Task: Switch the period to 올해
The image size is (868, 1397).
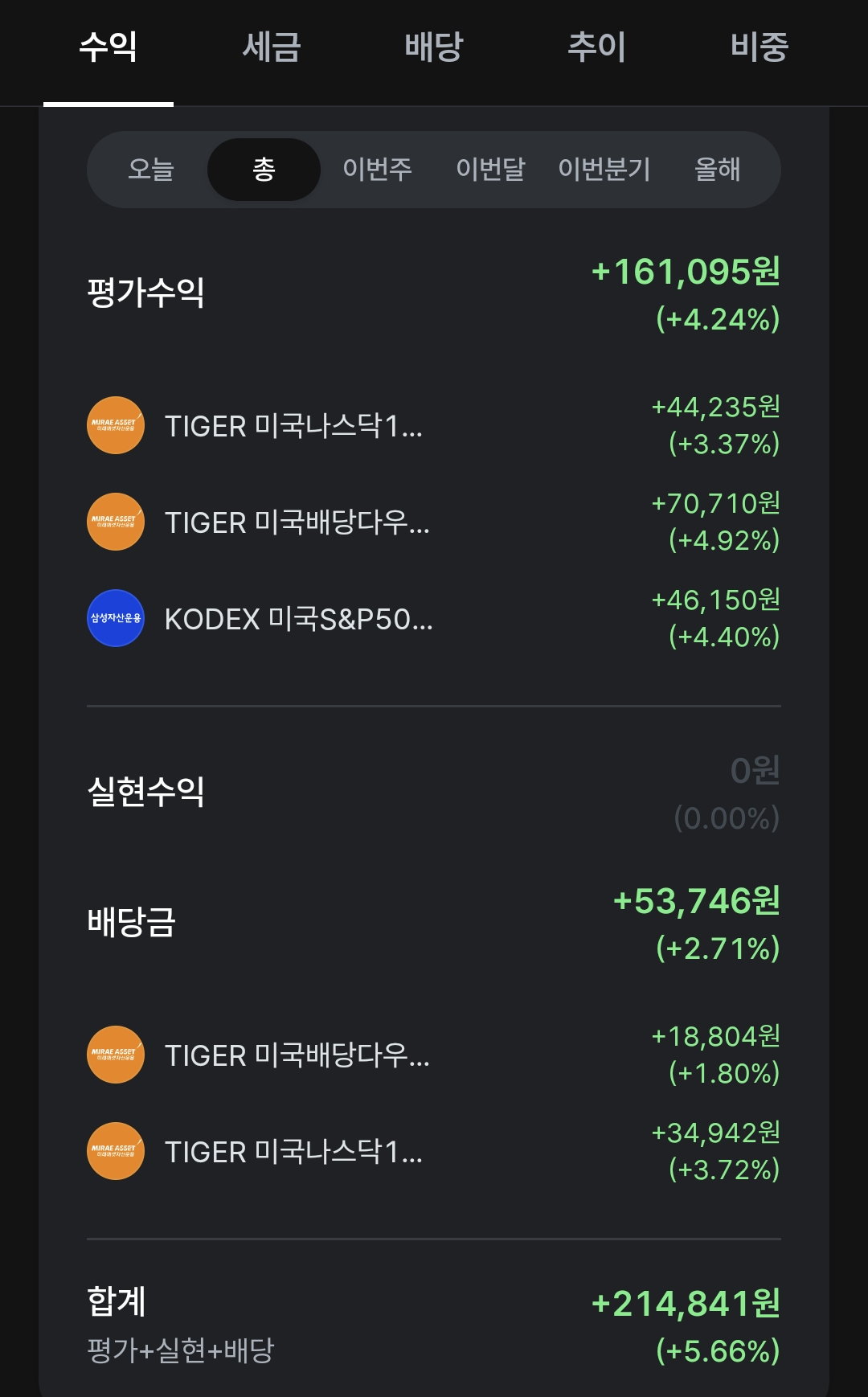Action: (x=717, y=170)
